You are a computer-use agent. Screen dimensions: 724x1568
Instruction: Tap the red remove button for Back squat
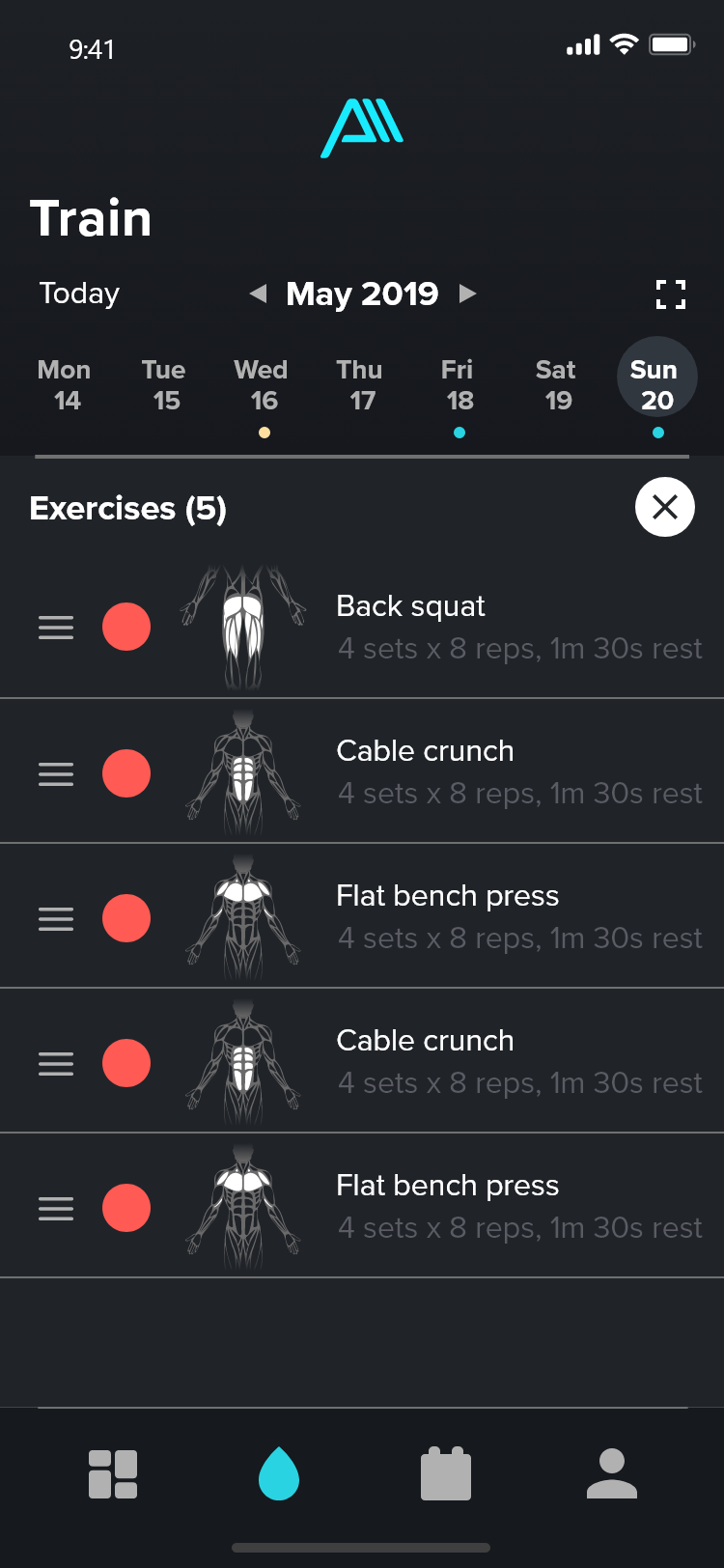pyautogui.click(x=126, y=627)
